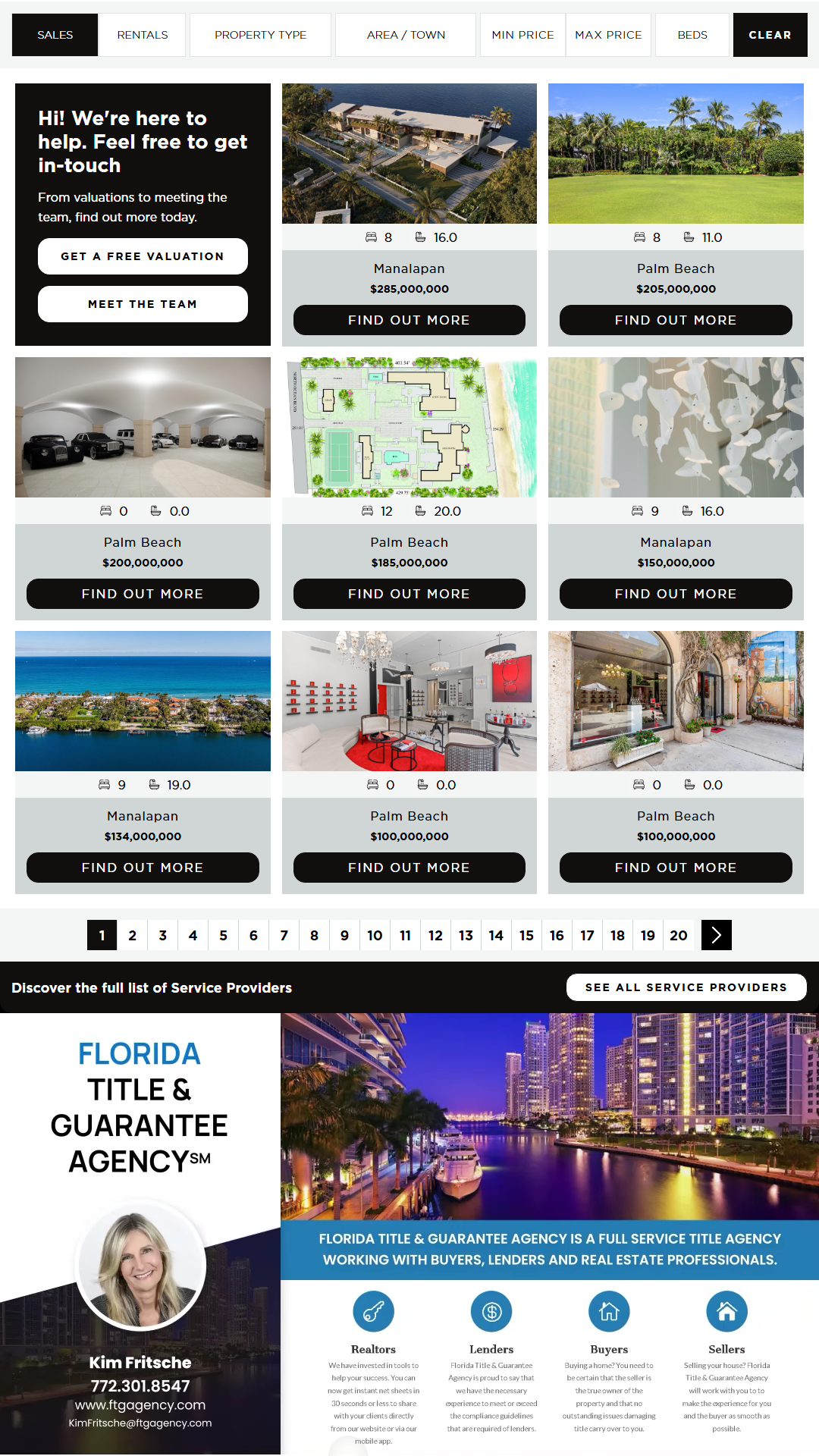The width and height of the screenshot is (819, 1456).
Task: Go to the next results page arrow
Action: coord(716,935)
